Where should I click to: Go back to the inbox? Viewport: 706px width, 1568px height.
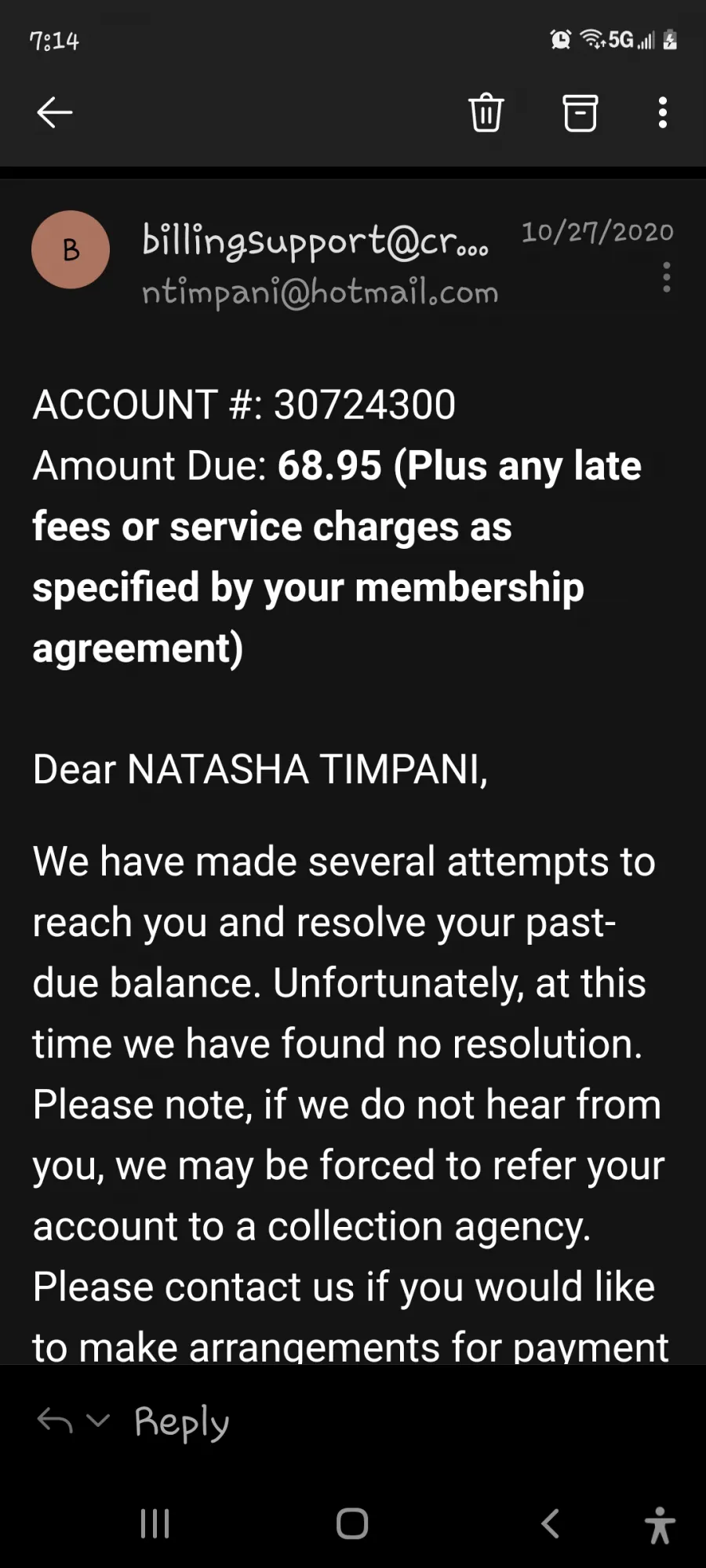coord(55,113)
